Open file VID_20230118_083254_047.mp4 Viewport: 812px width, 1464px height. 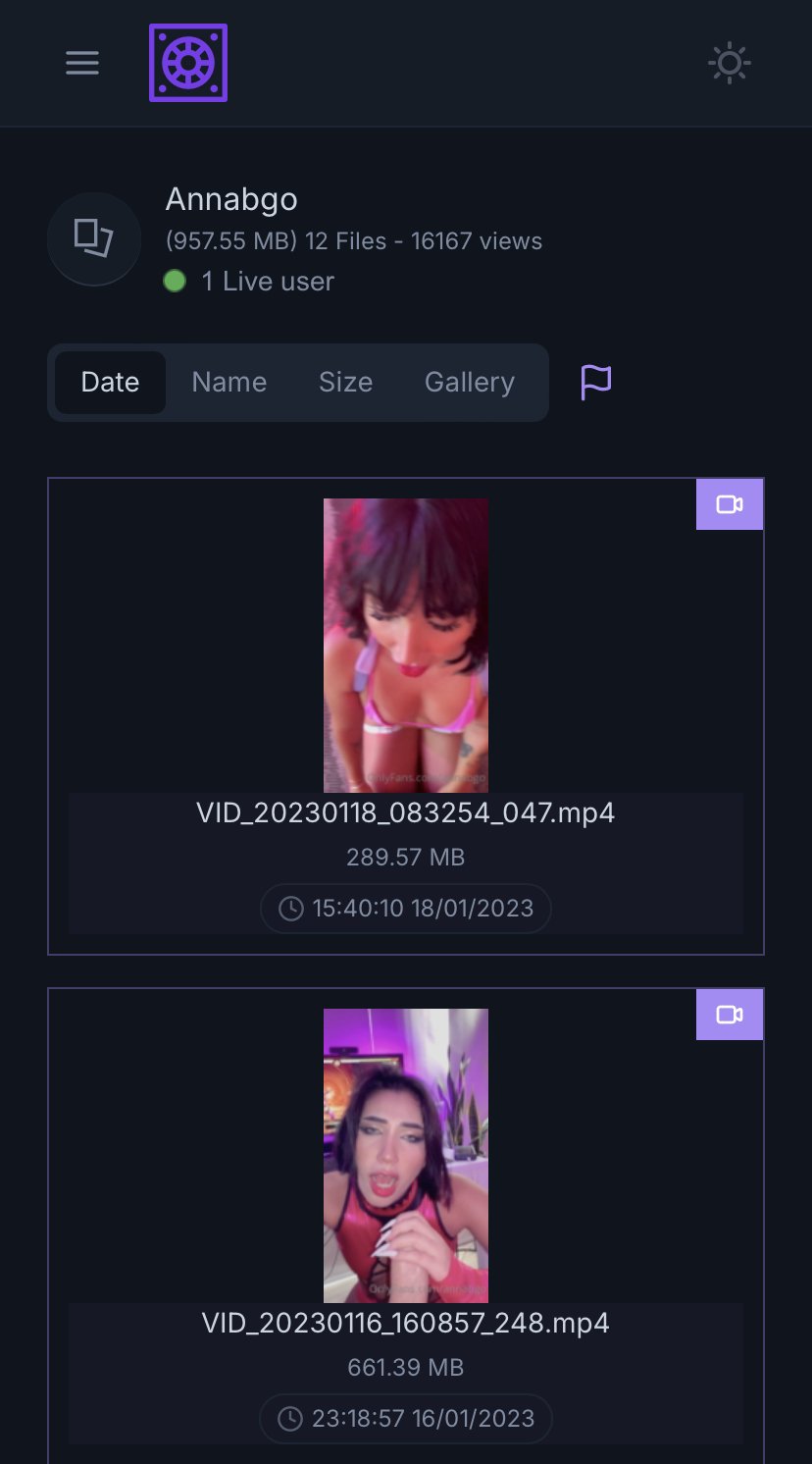click(405, 813)
